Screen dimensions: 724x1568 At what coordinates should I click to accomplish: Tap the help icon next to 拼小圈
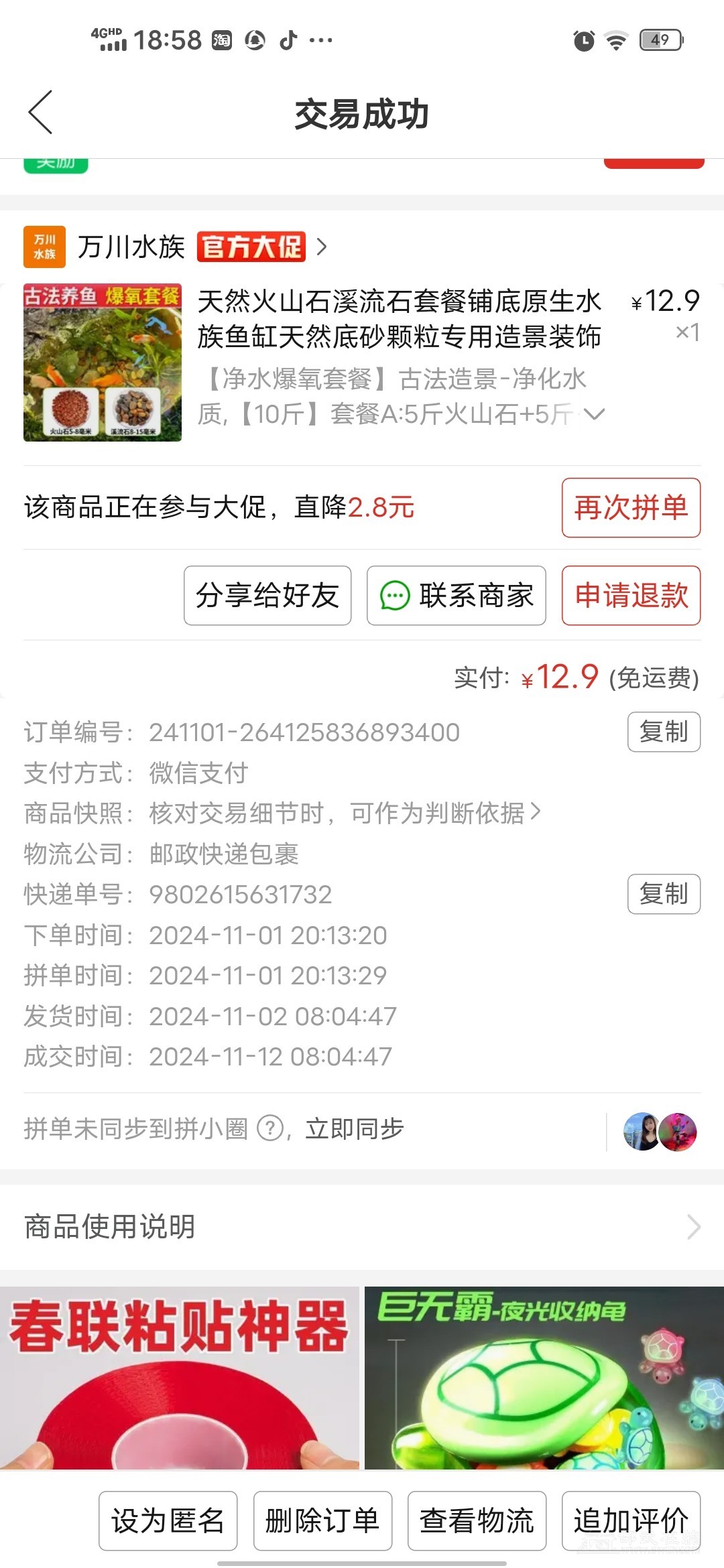point(271,1128)
